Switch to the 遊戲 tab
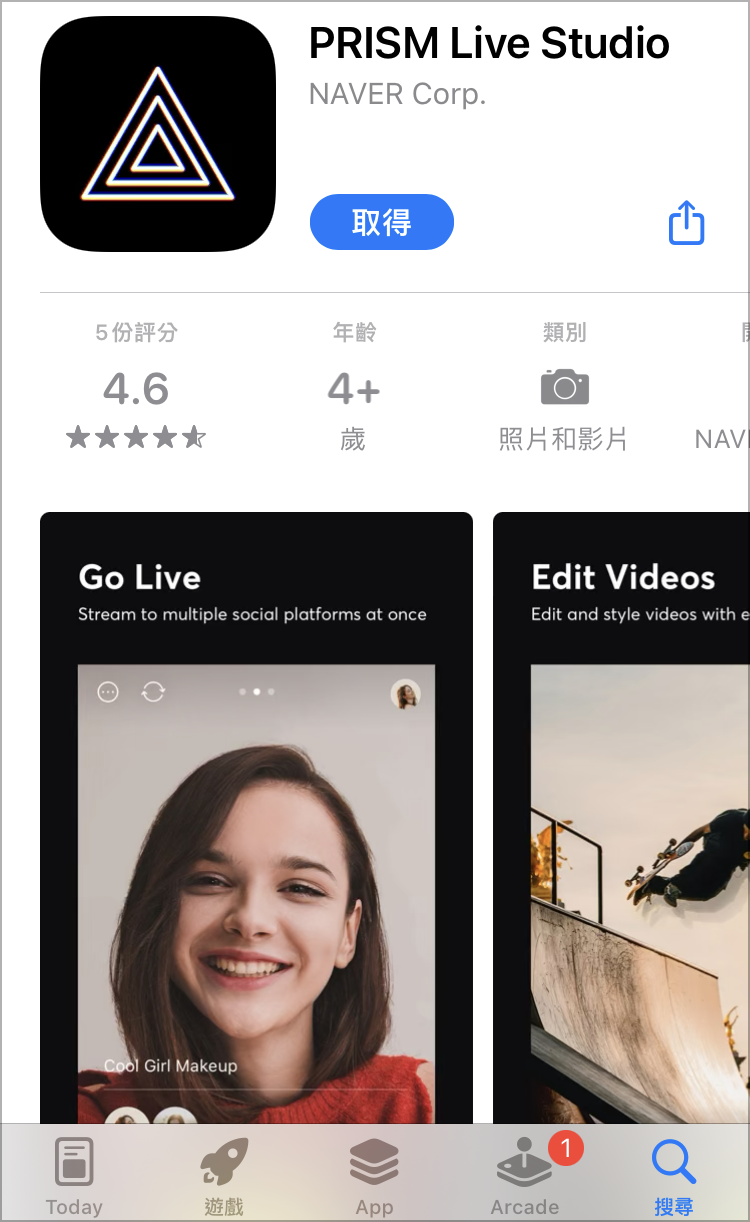 pos(224,1176)
